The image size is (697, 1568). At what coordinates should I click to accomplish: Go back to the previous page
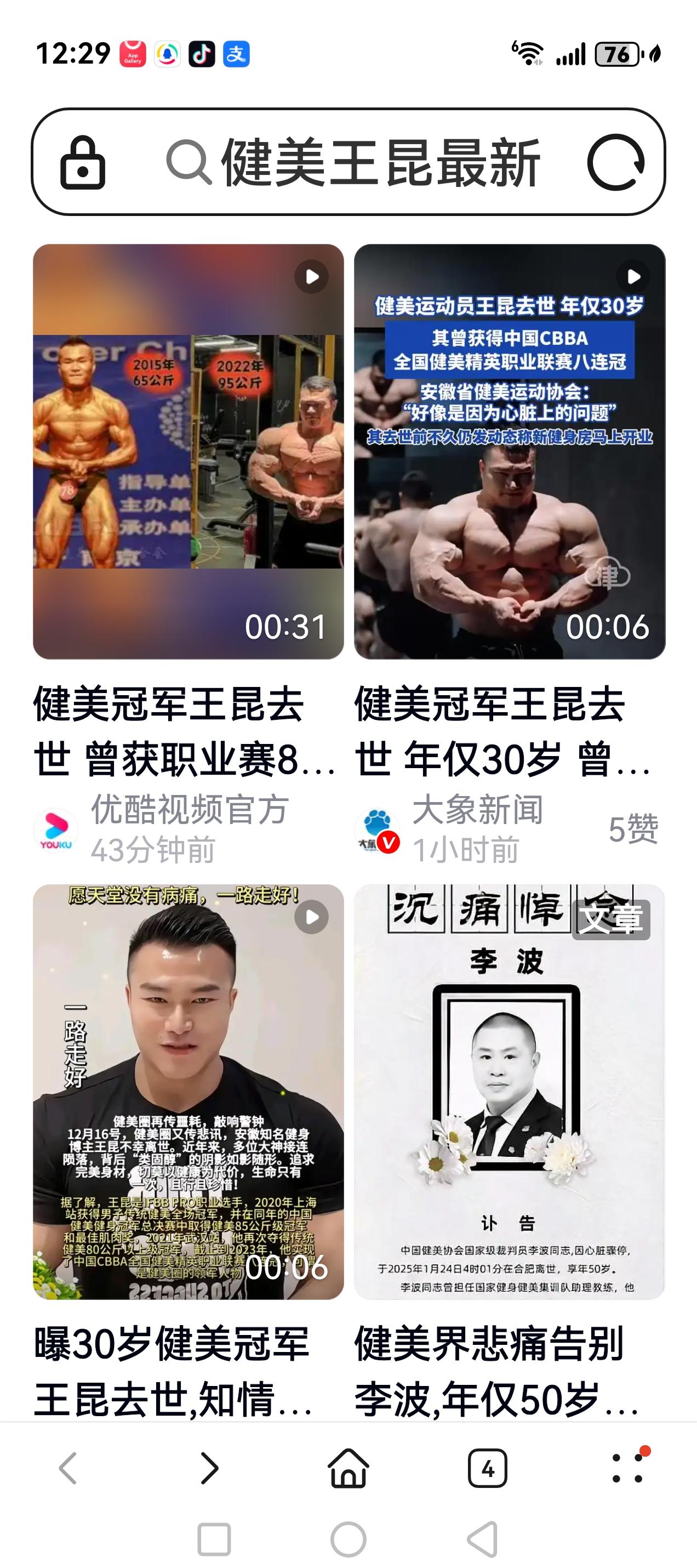point(68,1469)
